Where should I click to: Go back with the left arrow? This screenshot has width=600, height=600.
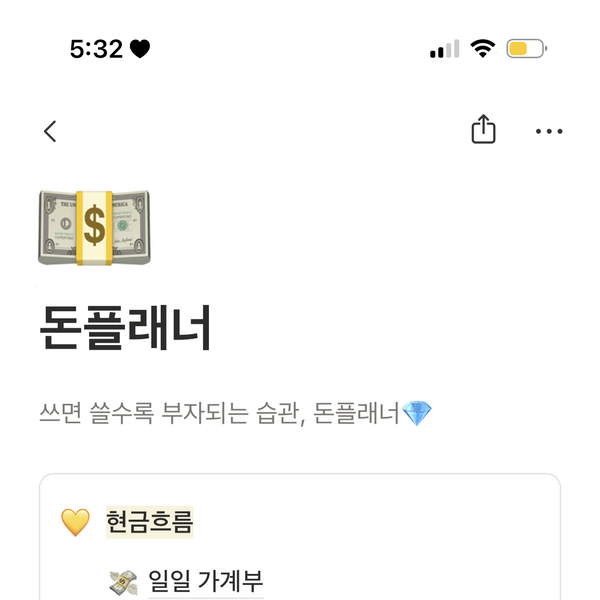click(50, 131)
